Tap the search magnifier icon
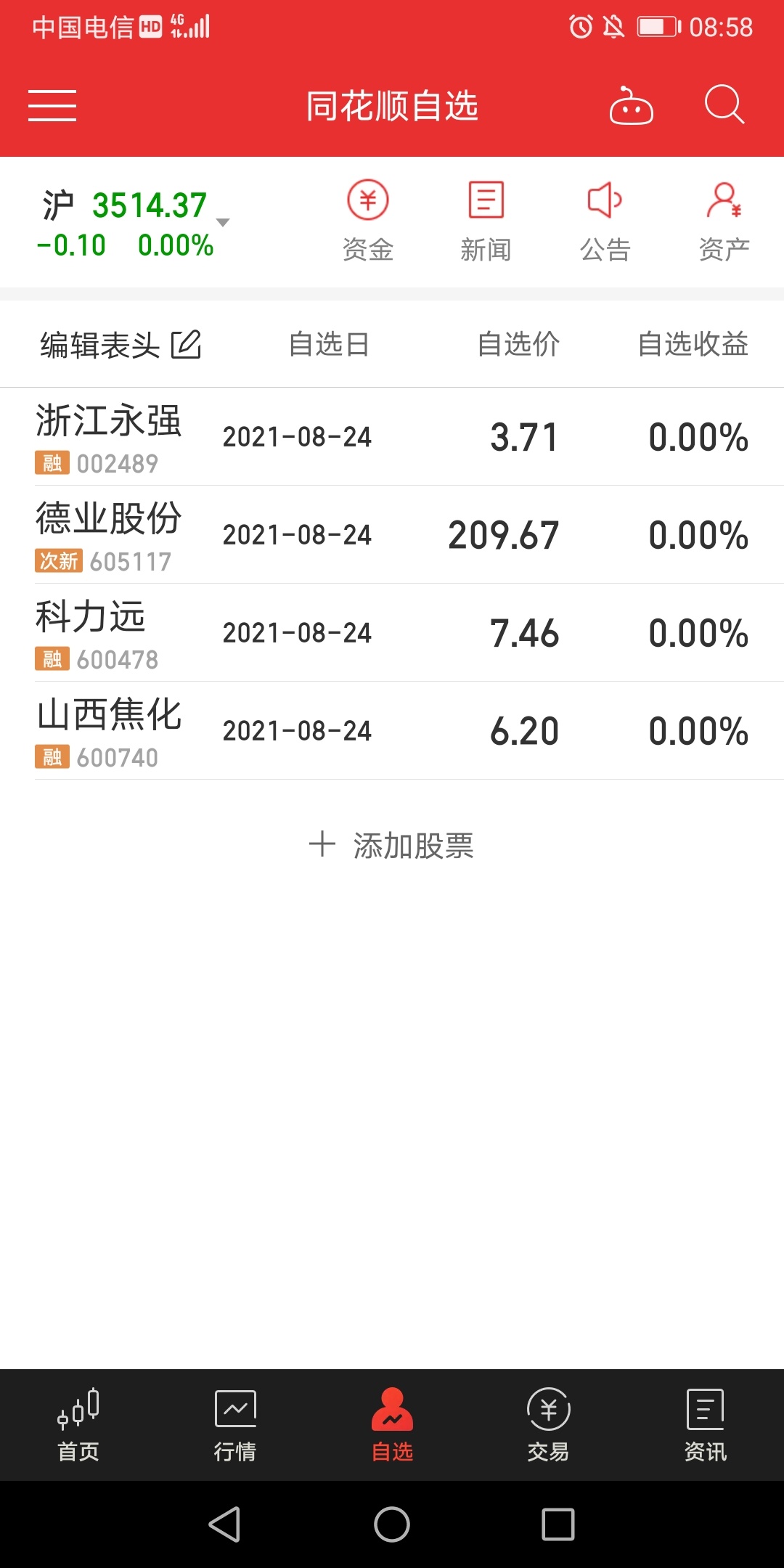The height and width of the screenshot is (1568, 784). (724, 105)
